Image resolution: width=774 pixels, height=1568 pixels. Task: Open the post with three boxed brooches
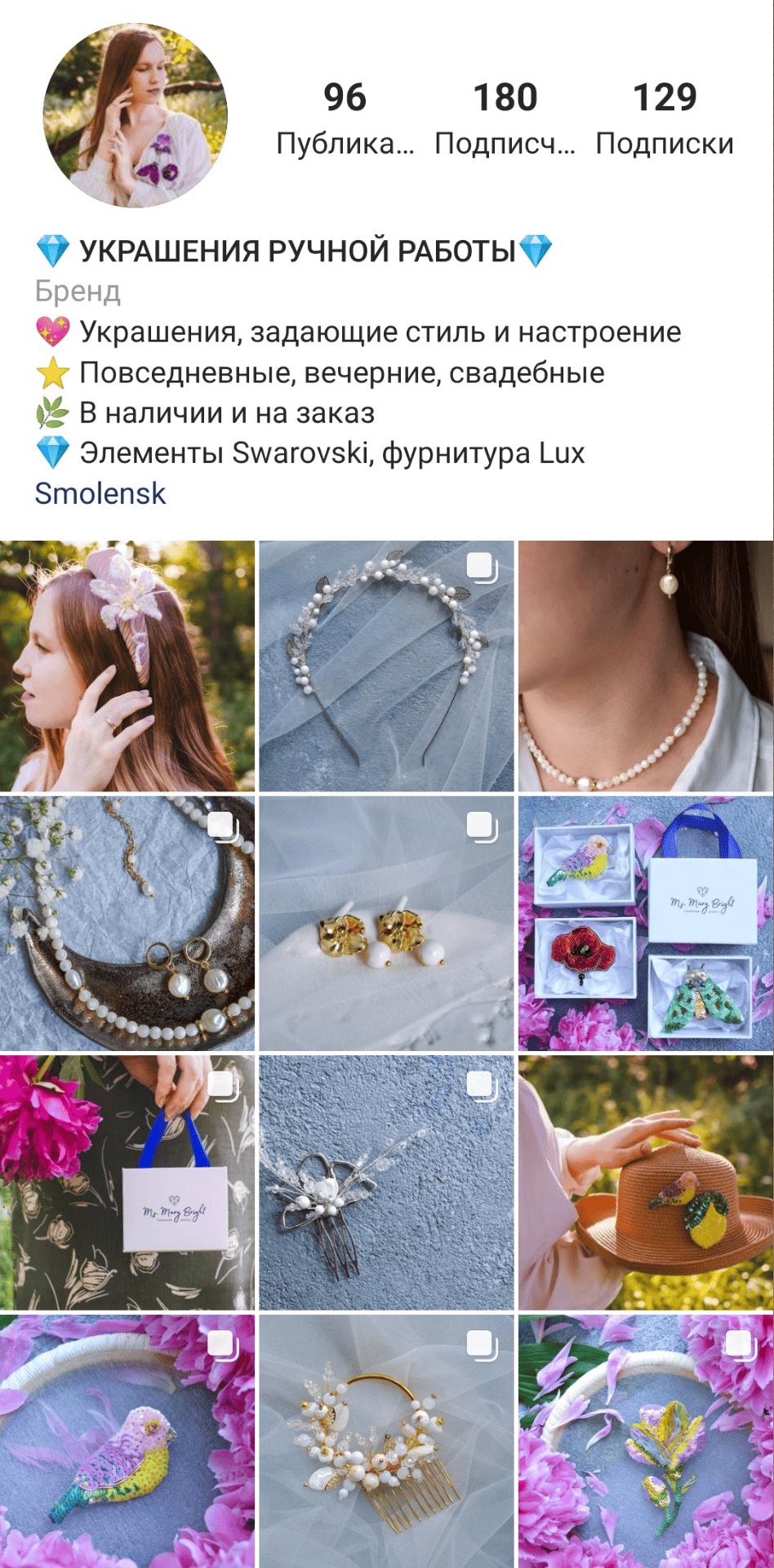coord(646,924)
